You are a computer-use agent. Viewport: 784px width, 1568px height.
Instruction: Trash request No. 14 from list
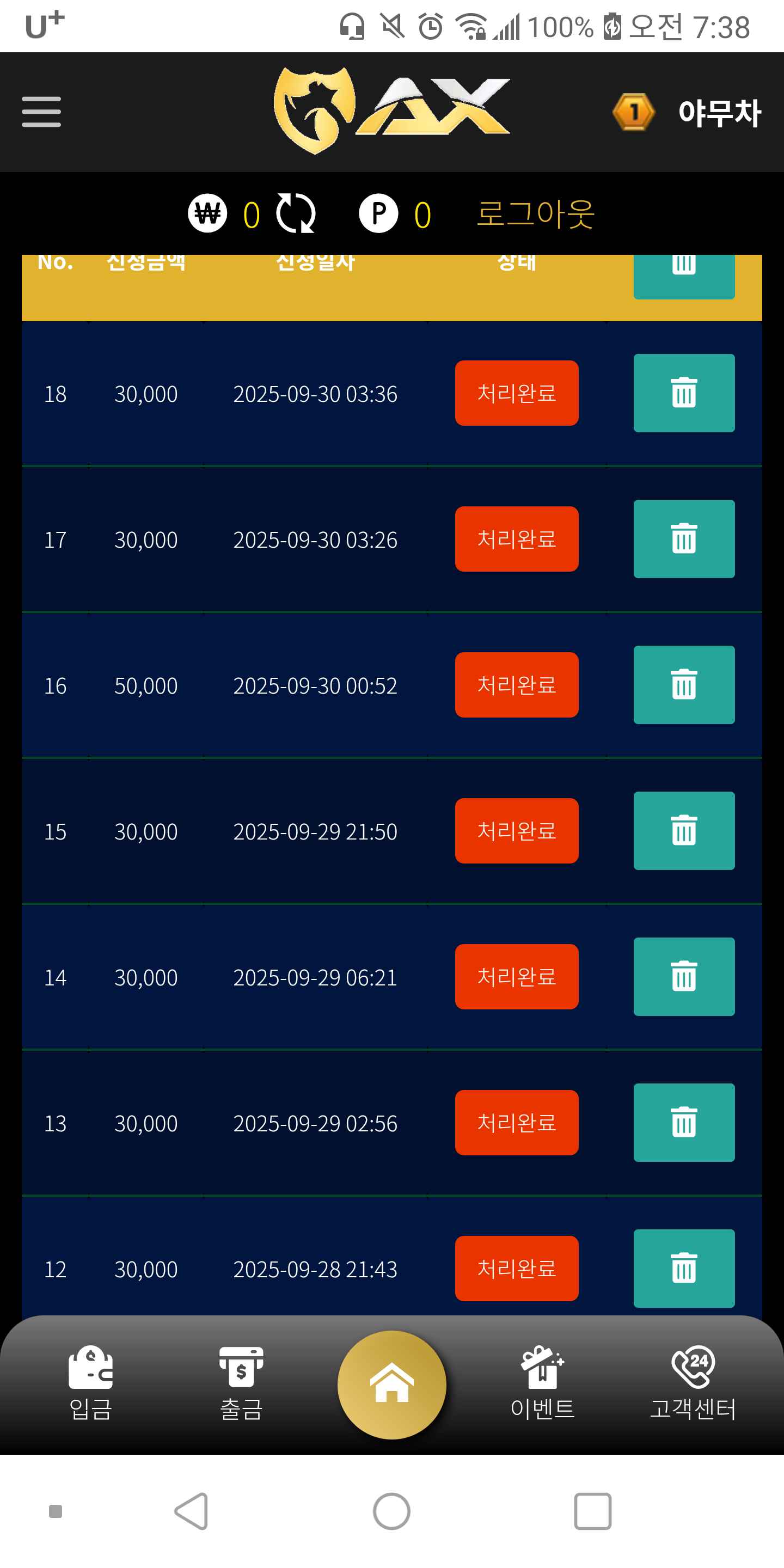684,976
